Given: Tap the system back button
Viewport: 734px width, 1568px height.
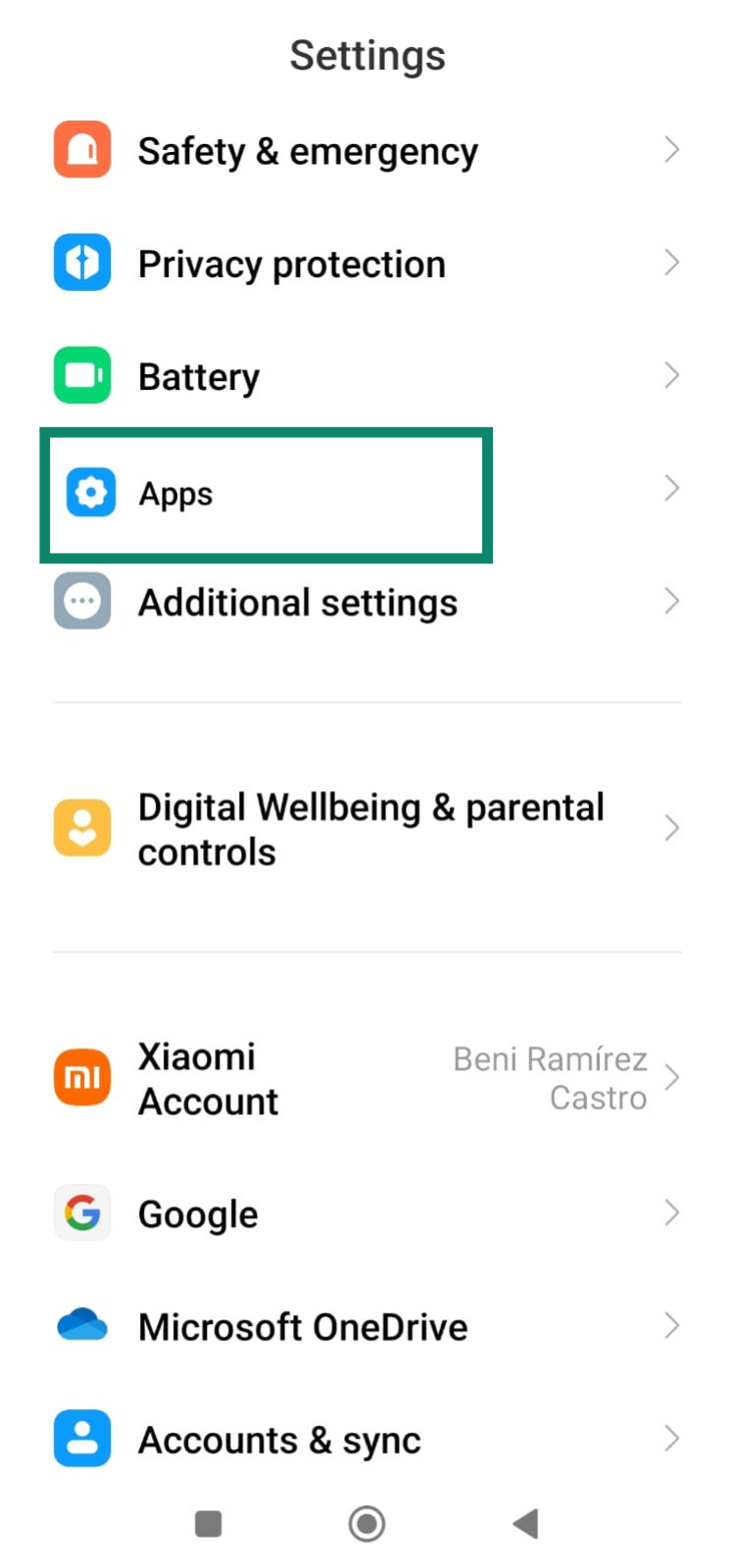Looking at the screenshot, I should pos(526,1524).
